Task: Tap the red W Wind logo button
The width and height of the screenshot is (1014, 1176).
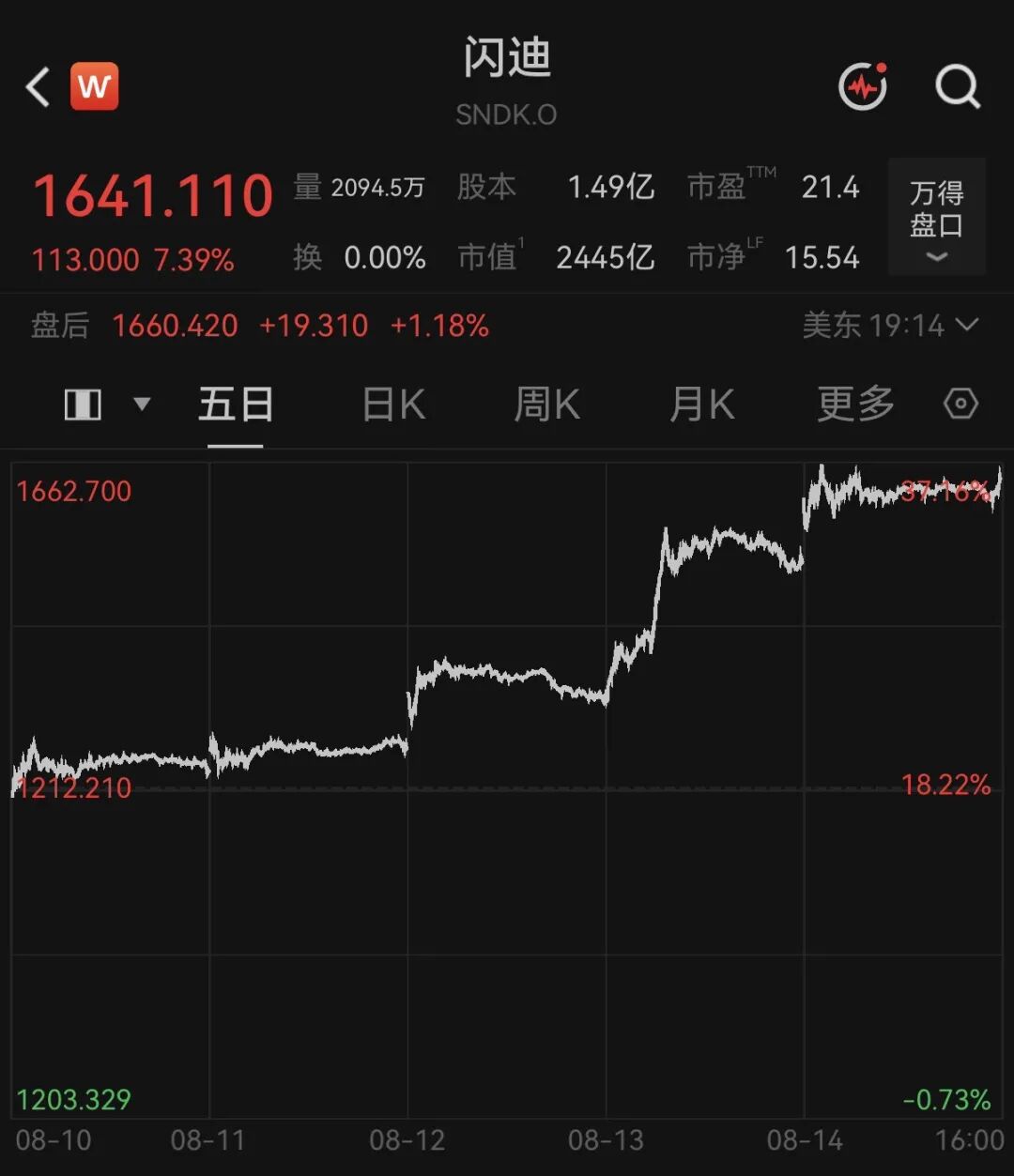Action: [95, 86]
